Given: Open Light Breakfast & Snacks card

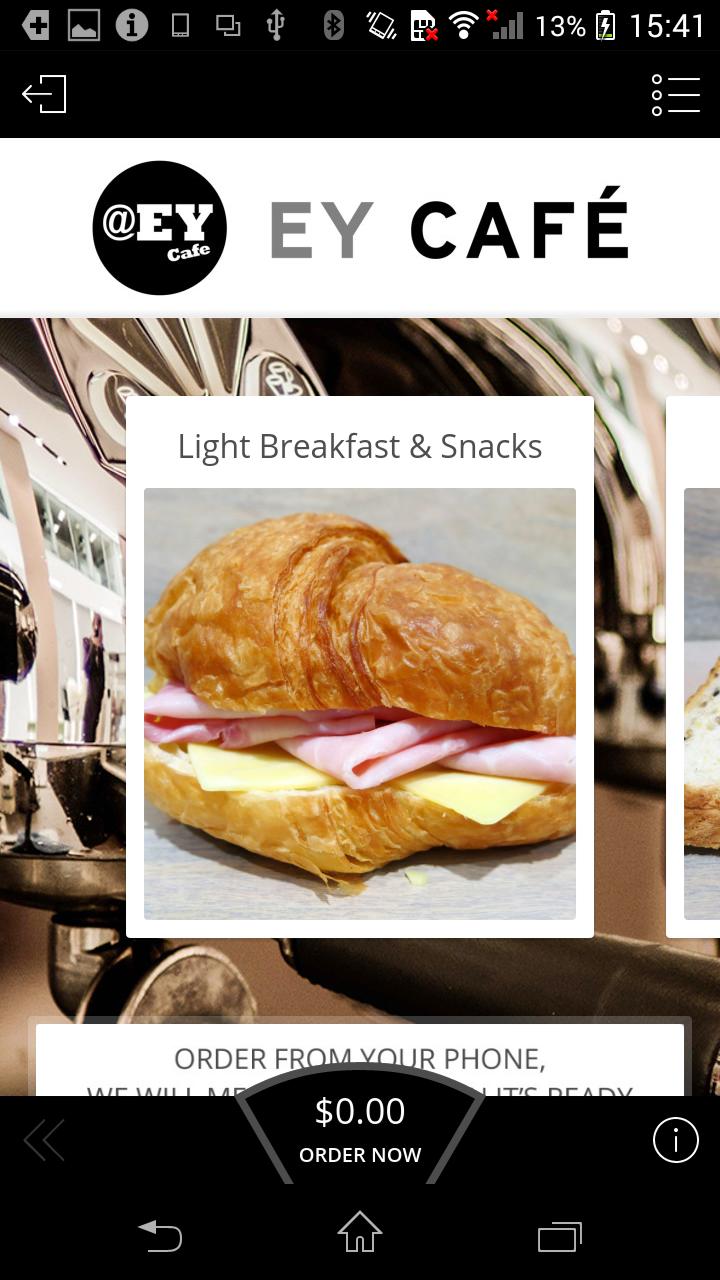Looking at the screenshot, I should pyautogui.click(x=360, y=667).
